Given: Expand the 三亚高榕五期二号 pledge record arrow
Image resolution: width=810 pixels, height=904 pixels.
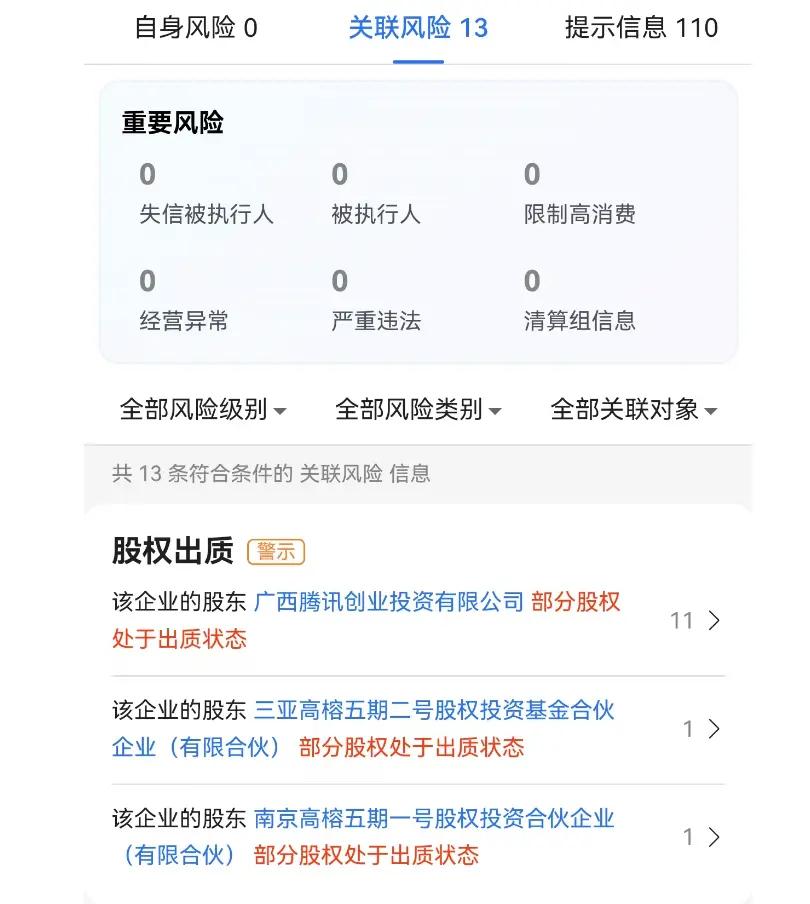Looking at the screenshot, I should [x=716, y=729].
